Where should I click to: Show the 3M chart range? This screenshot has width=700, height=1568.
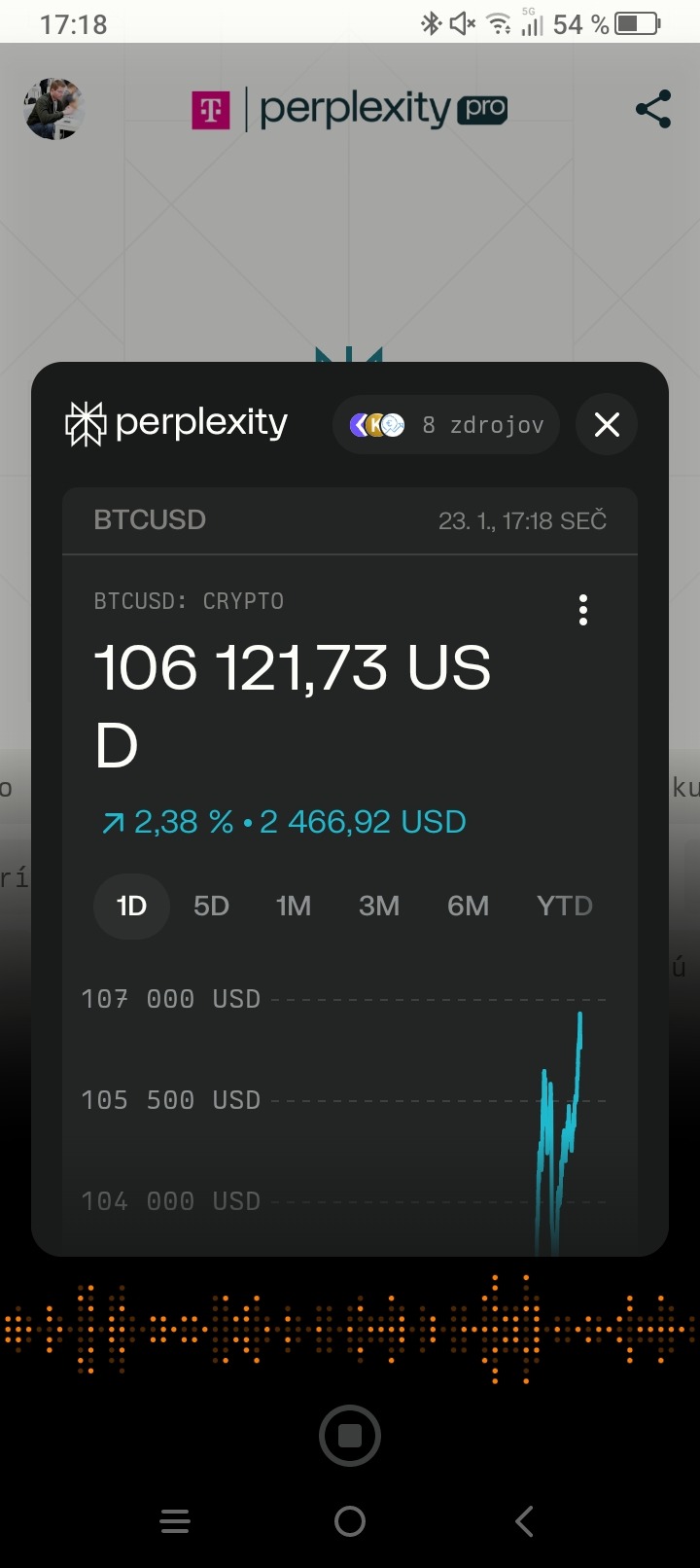point(379,907)
